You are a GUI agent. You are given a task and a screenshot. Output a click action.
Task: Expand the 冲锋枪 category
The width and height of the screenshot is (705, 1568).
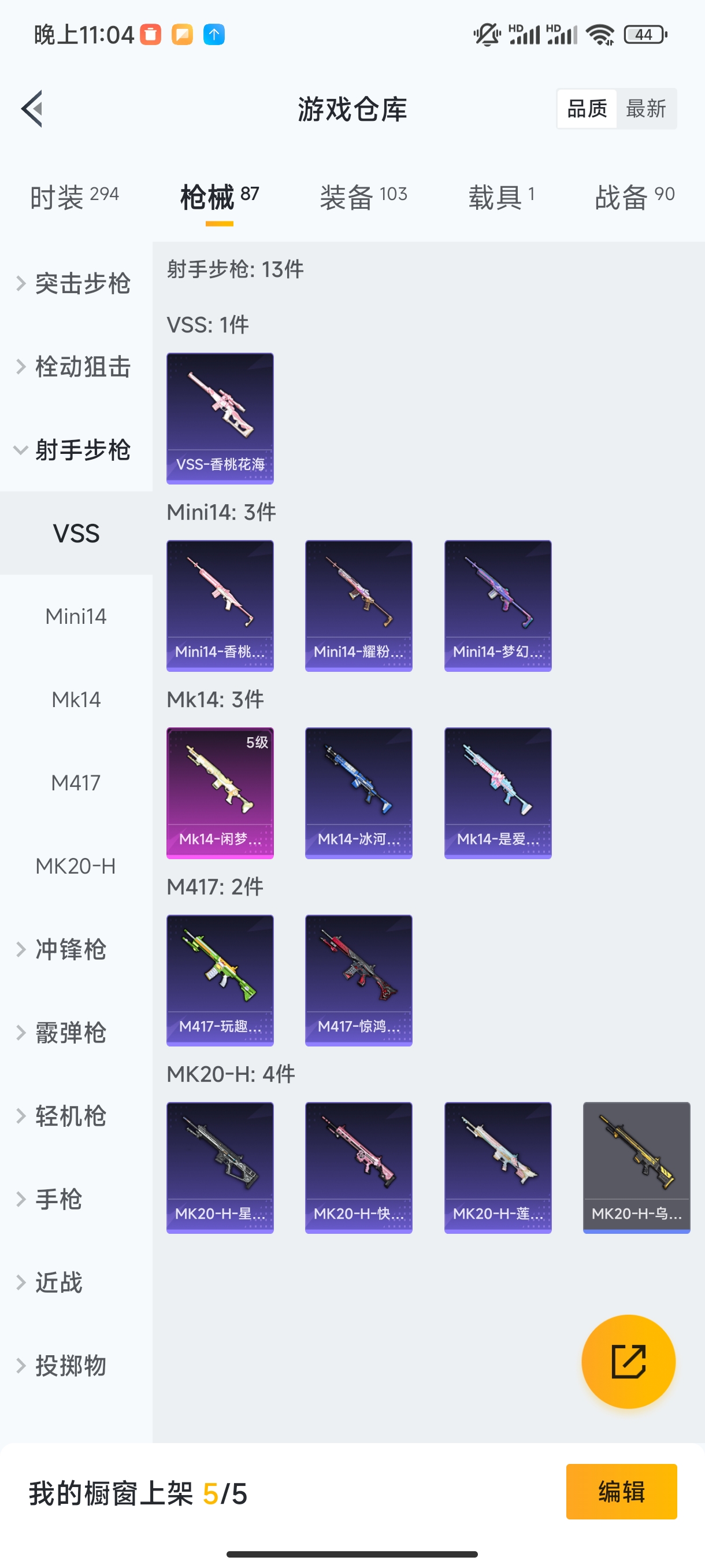tap(70, 949)
